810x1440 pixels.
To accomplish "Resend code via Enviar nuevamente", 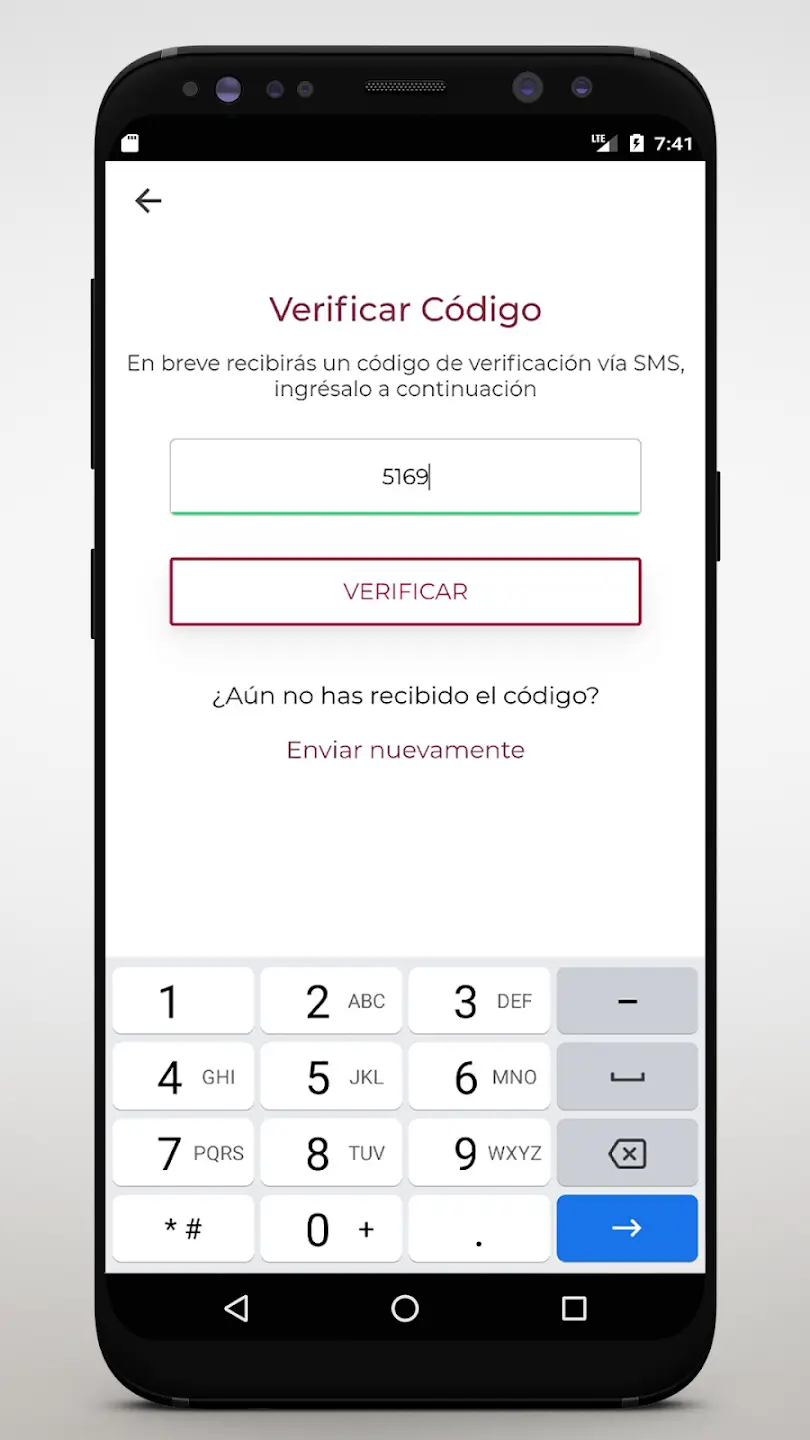I will 405,750.
